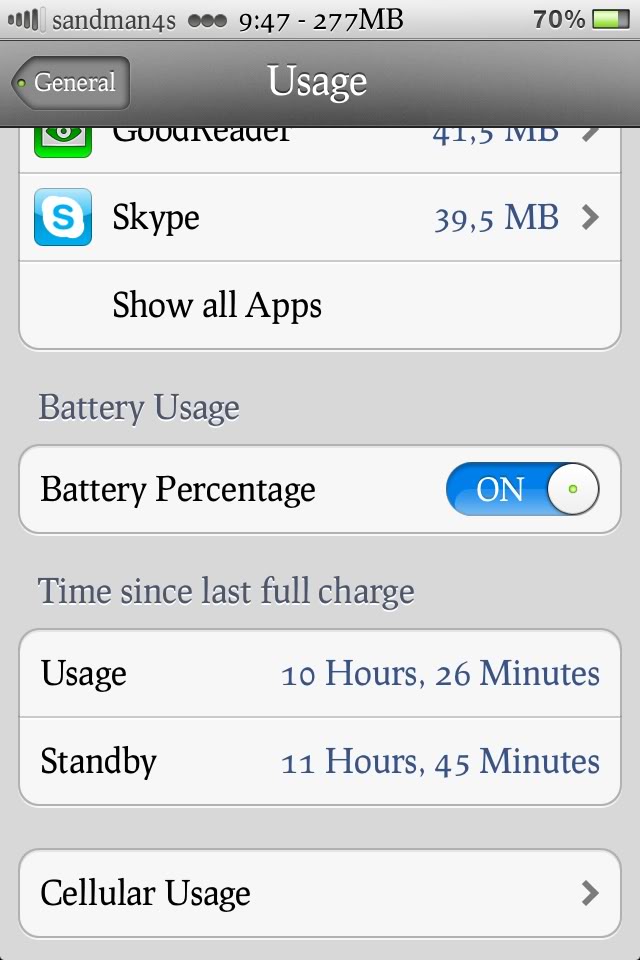Viewport: 640px width, 960px height.
Task: Show all Apps in the storage list
Action: click(x=320, y=305)
